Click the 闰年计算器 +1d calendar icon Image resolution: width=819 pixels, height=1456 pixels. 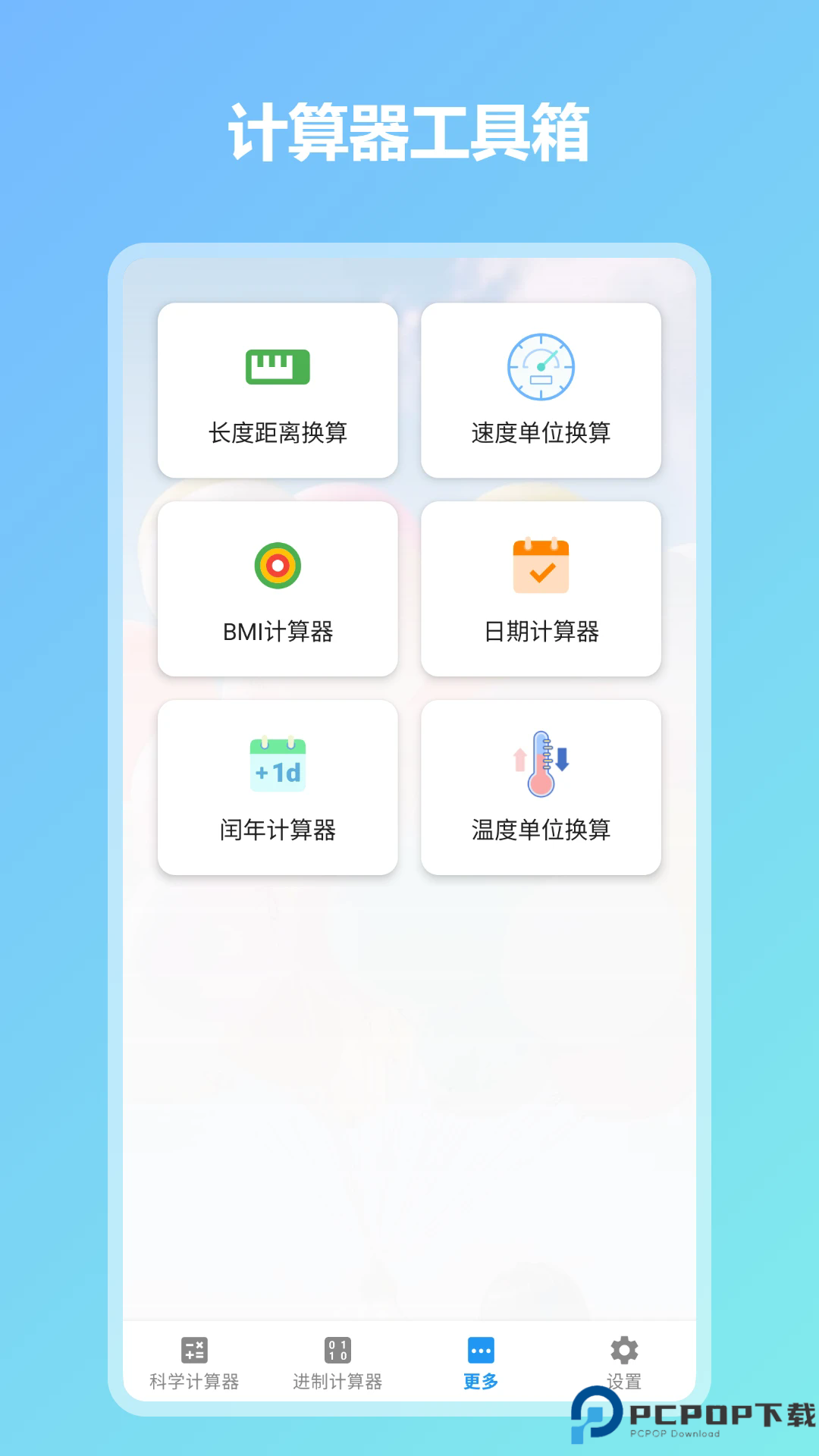coord(277,764)
